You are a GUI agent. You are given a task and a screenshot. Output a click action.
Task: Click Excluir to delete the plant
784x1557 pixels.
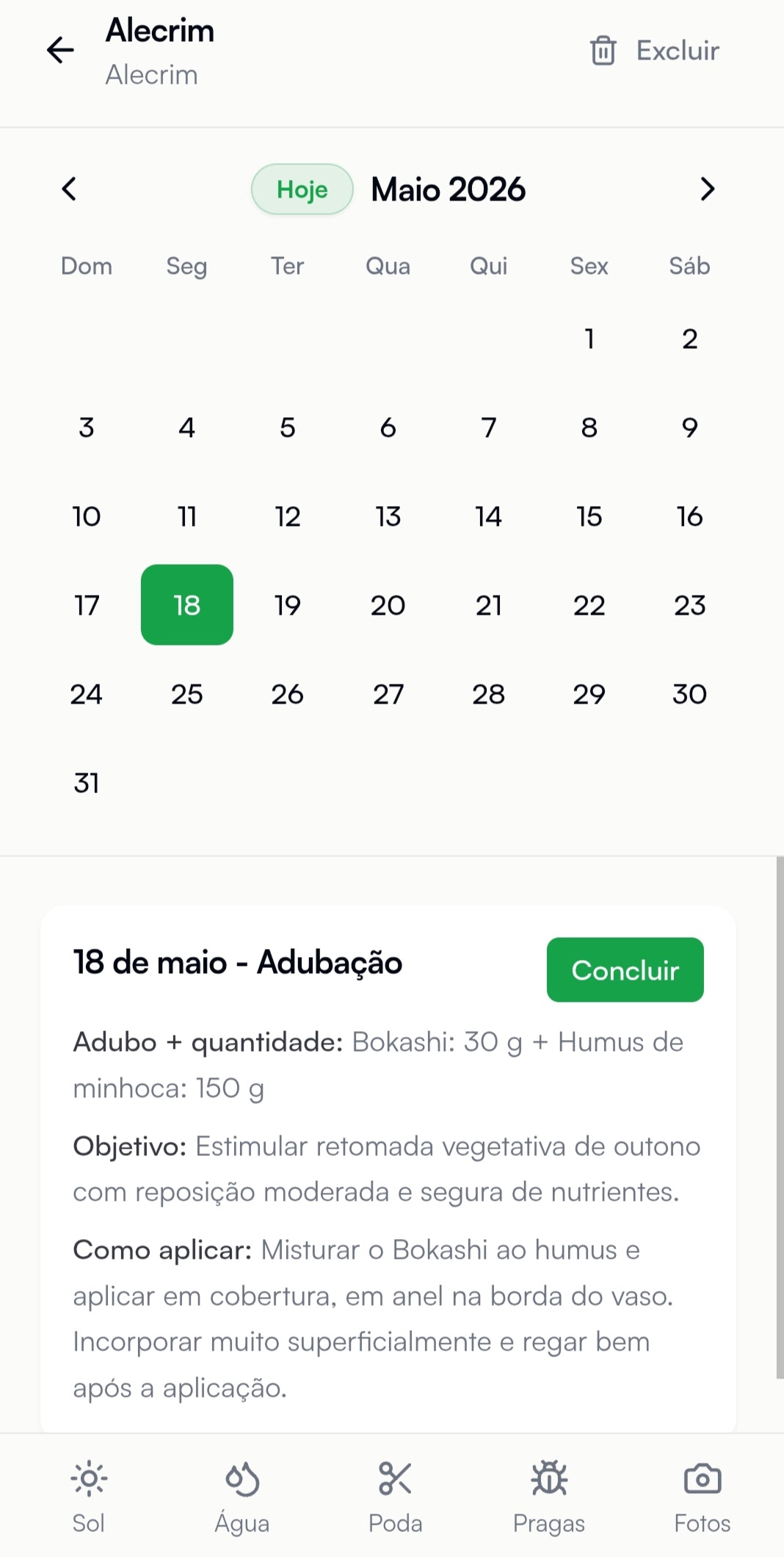677,50
